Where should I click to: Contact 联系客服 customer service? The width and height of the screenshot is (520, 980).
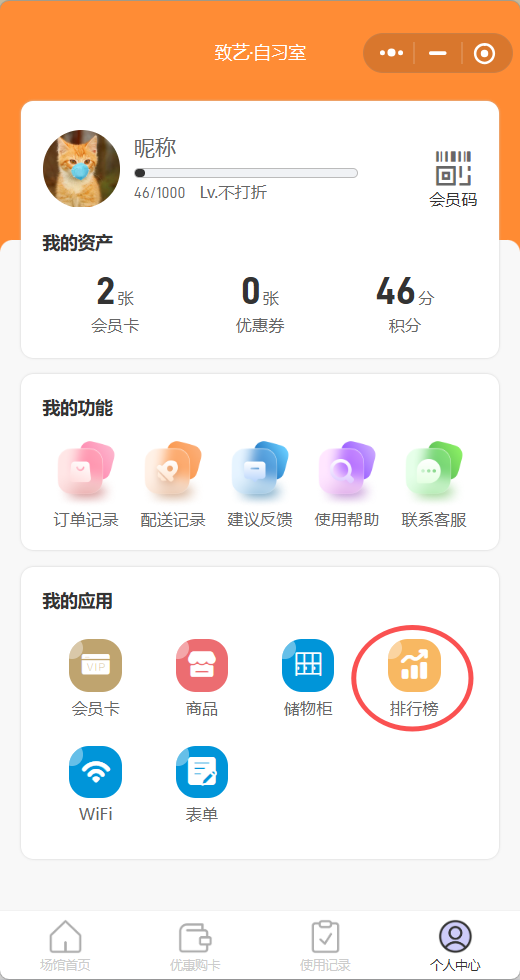coord(434,485)
